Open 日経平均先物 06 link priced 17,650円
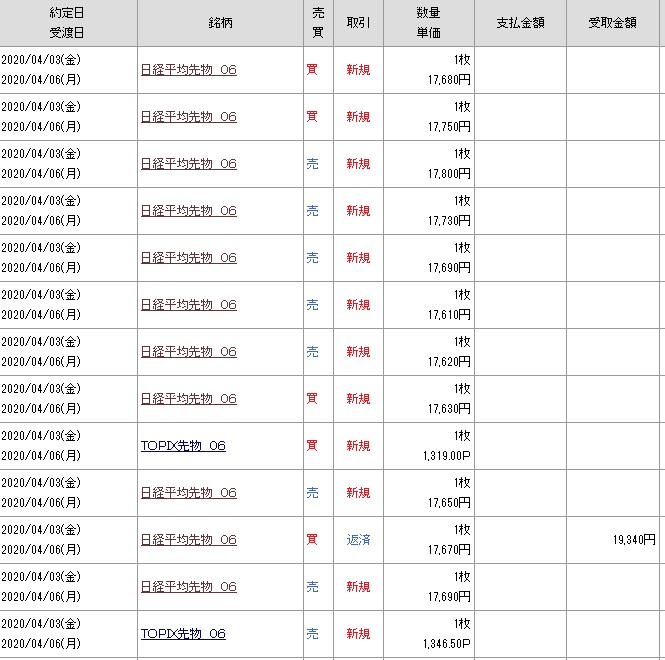The image size is (665, 660). pyautogui.click(x=189, y=493)
